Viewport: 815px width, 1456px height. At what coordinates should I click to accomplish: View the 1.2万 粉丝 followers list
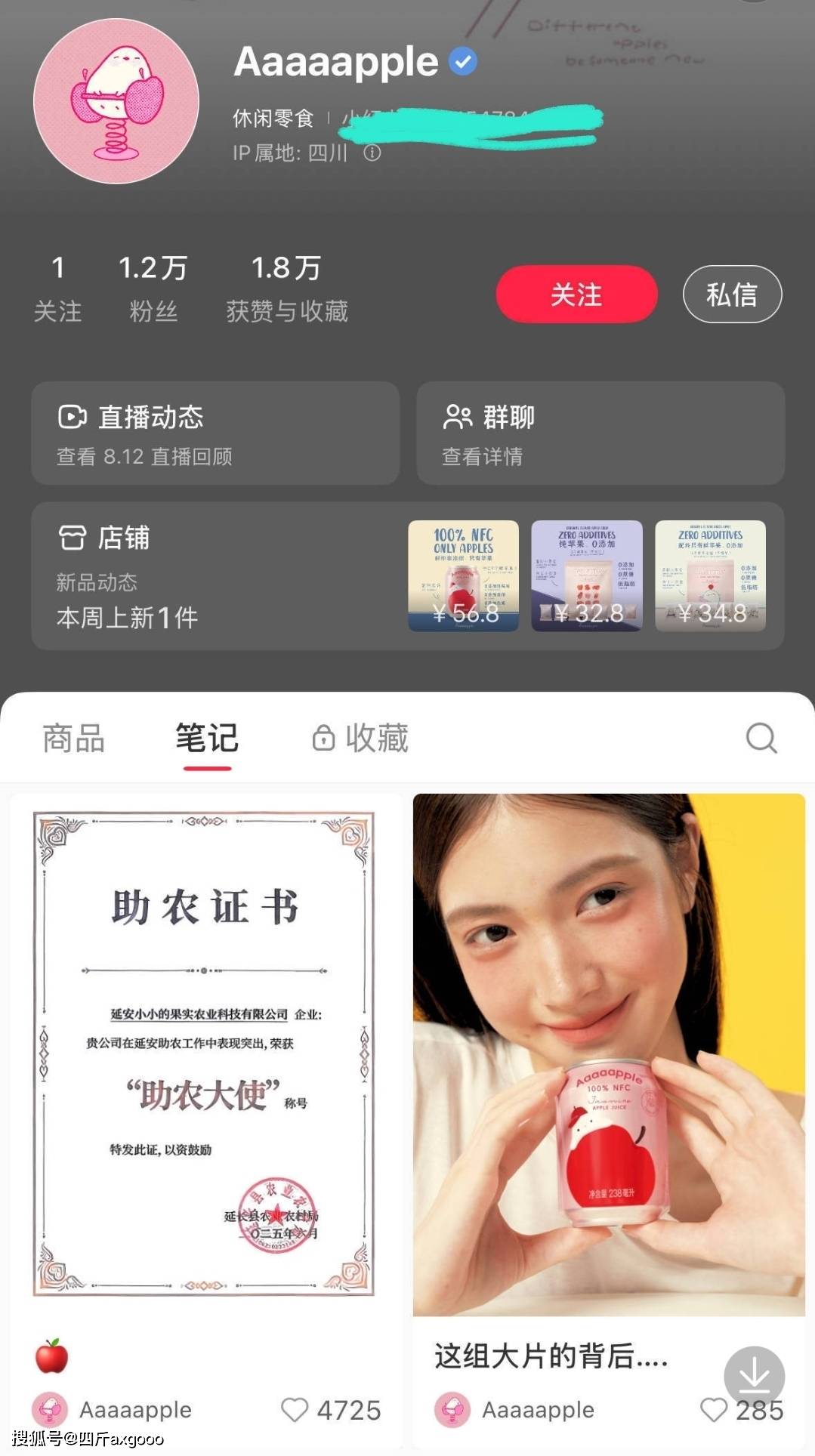coord(153,288)
